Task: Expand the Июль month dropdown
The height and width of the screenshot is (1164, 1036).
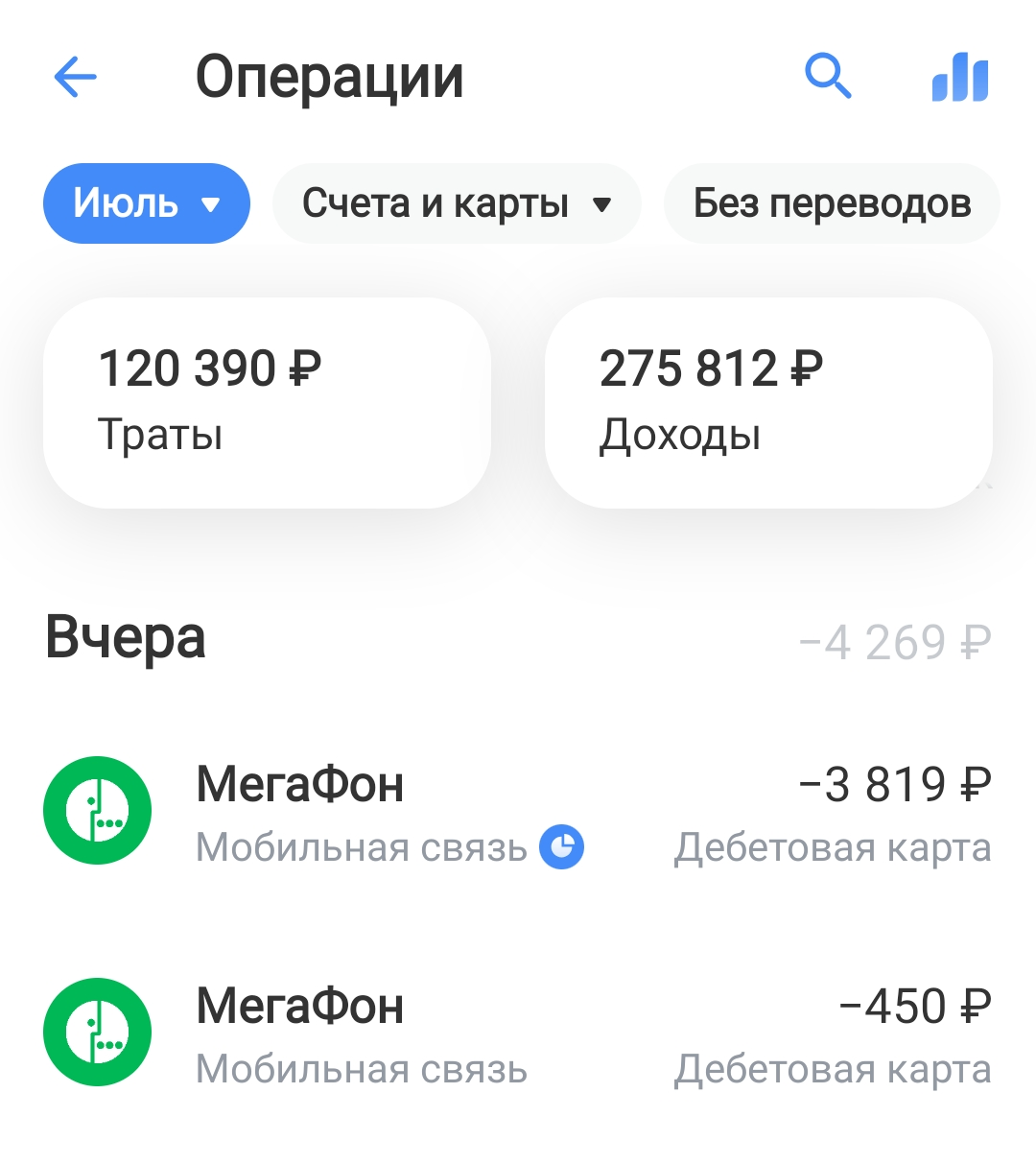Action: pyautogui.click(x=147, y=203)
